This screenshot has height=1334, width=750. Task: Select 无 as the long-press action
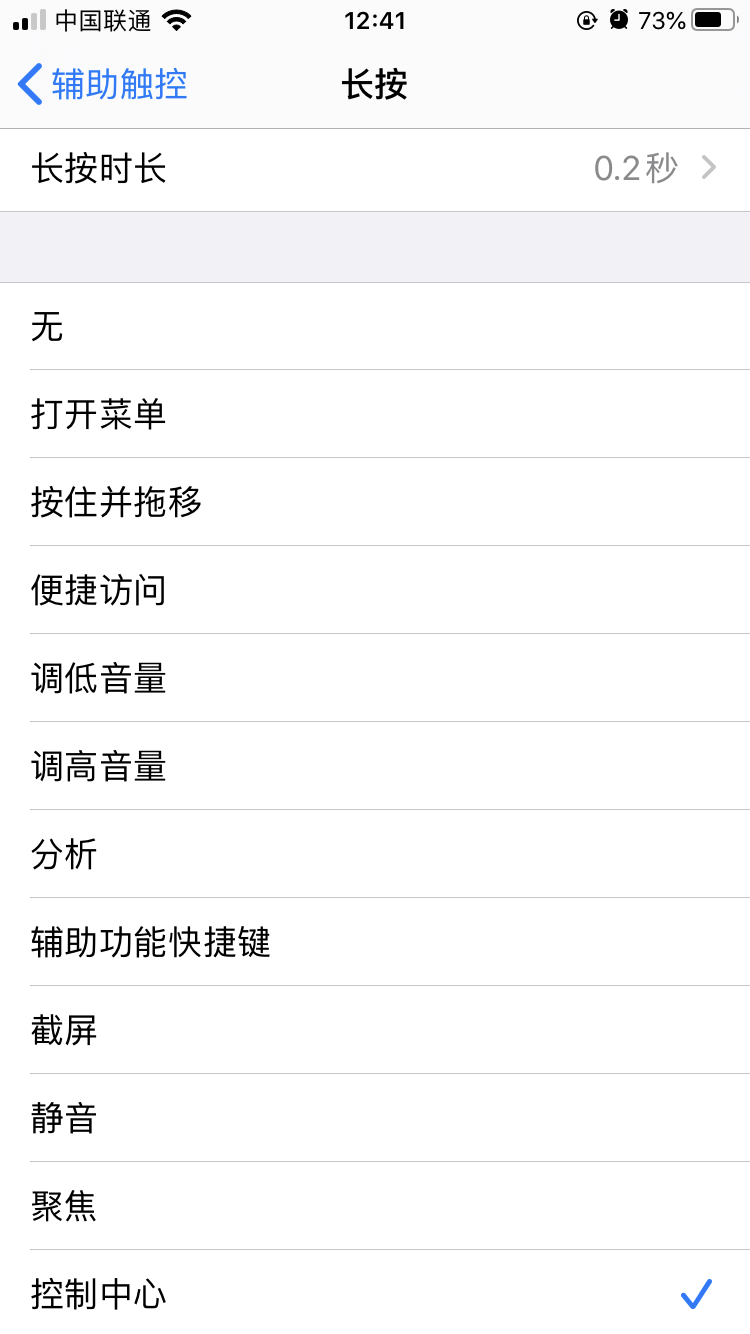(x=375, y=326)
